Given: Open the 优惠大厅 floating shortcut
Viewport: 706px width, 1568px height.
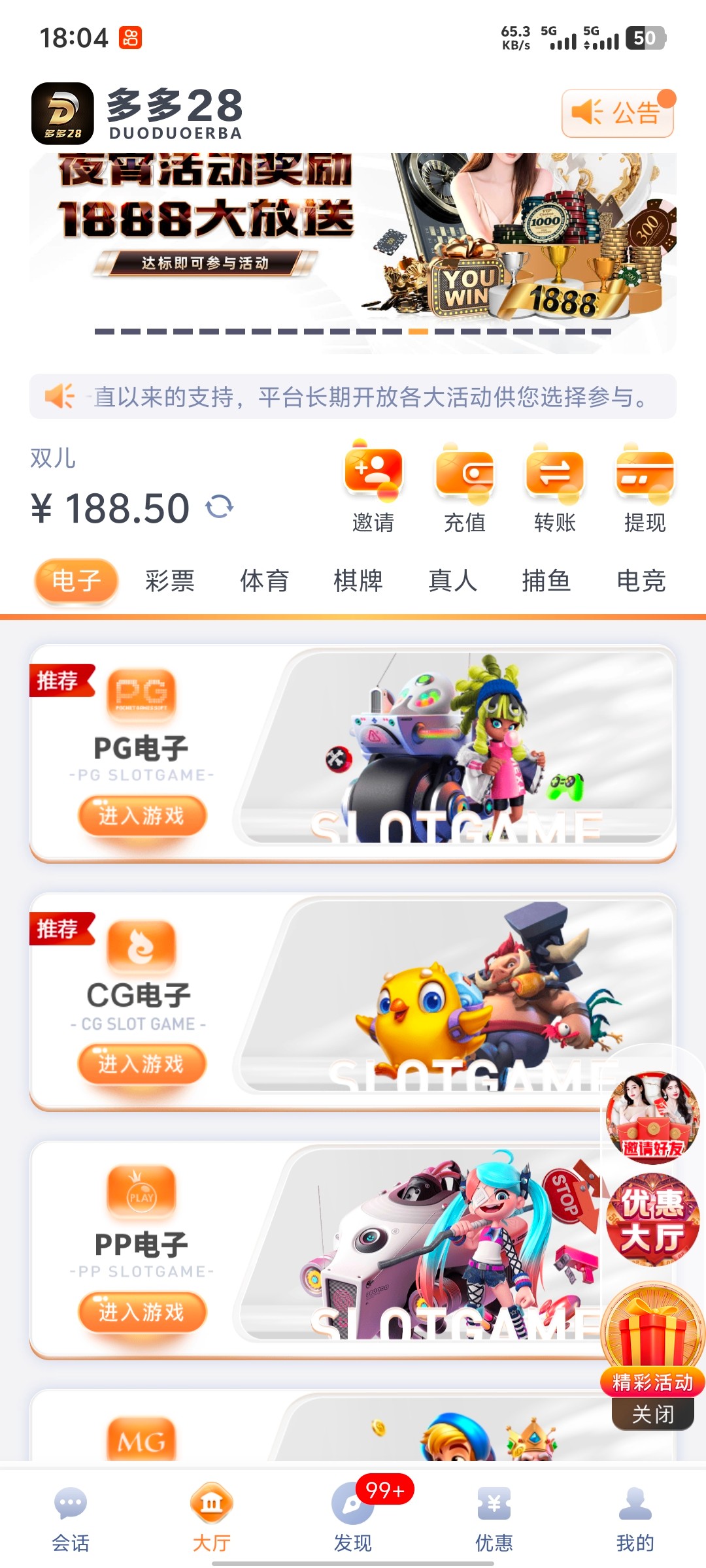Looking at the screenshot, I should click(652, 1220).
